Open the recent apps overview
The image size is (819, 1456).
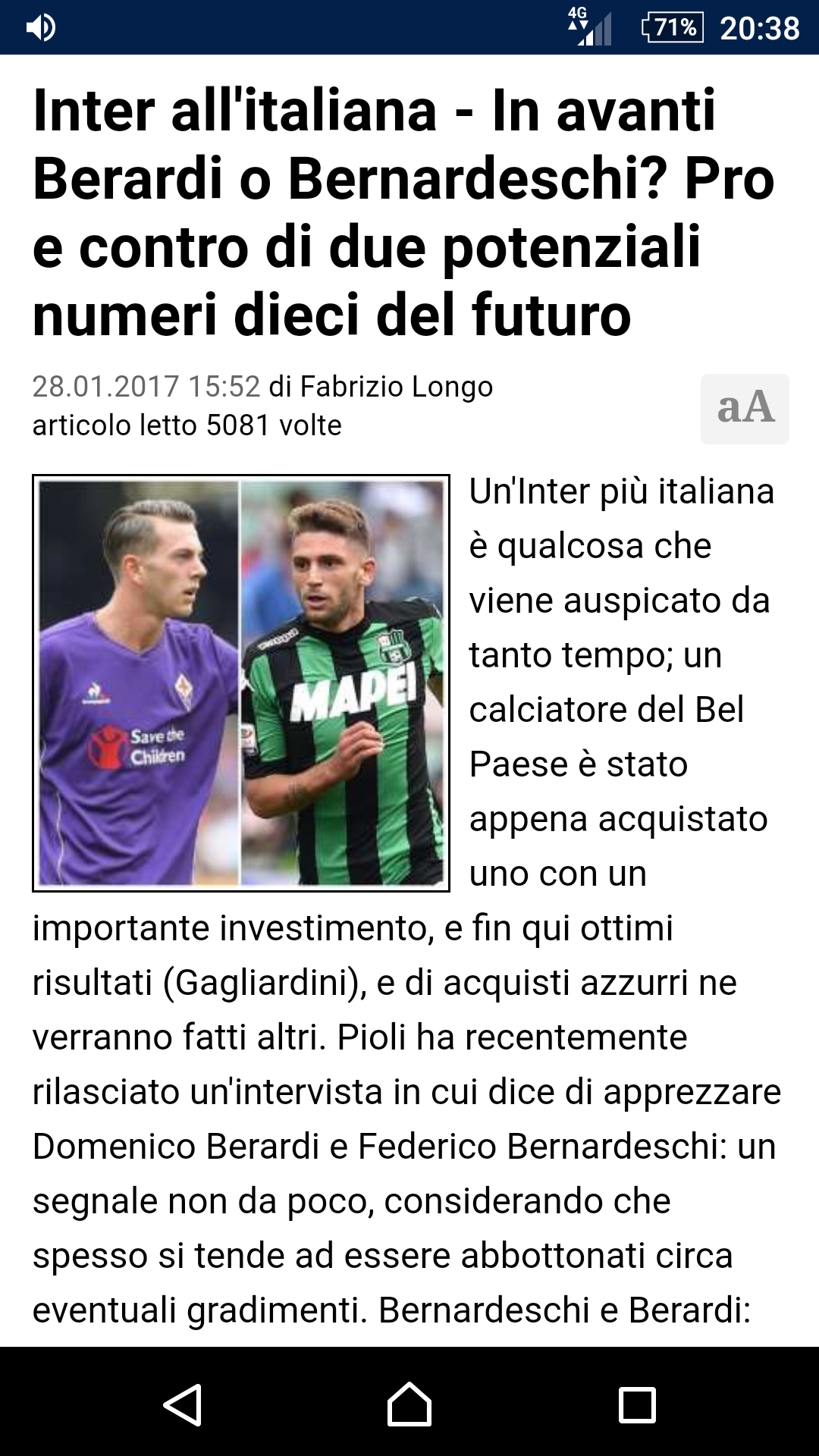637,1404
